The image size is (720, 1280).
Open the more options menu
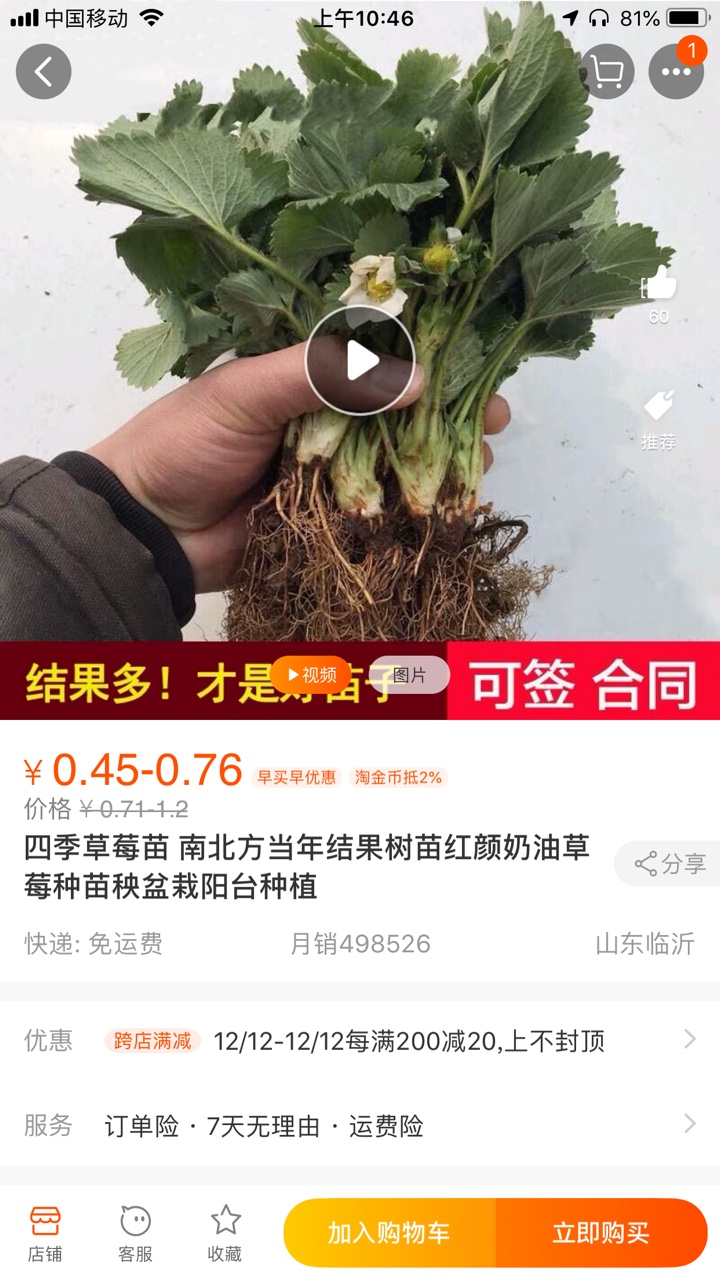click(x=676, y=72)
